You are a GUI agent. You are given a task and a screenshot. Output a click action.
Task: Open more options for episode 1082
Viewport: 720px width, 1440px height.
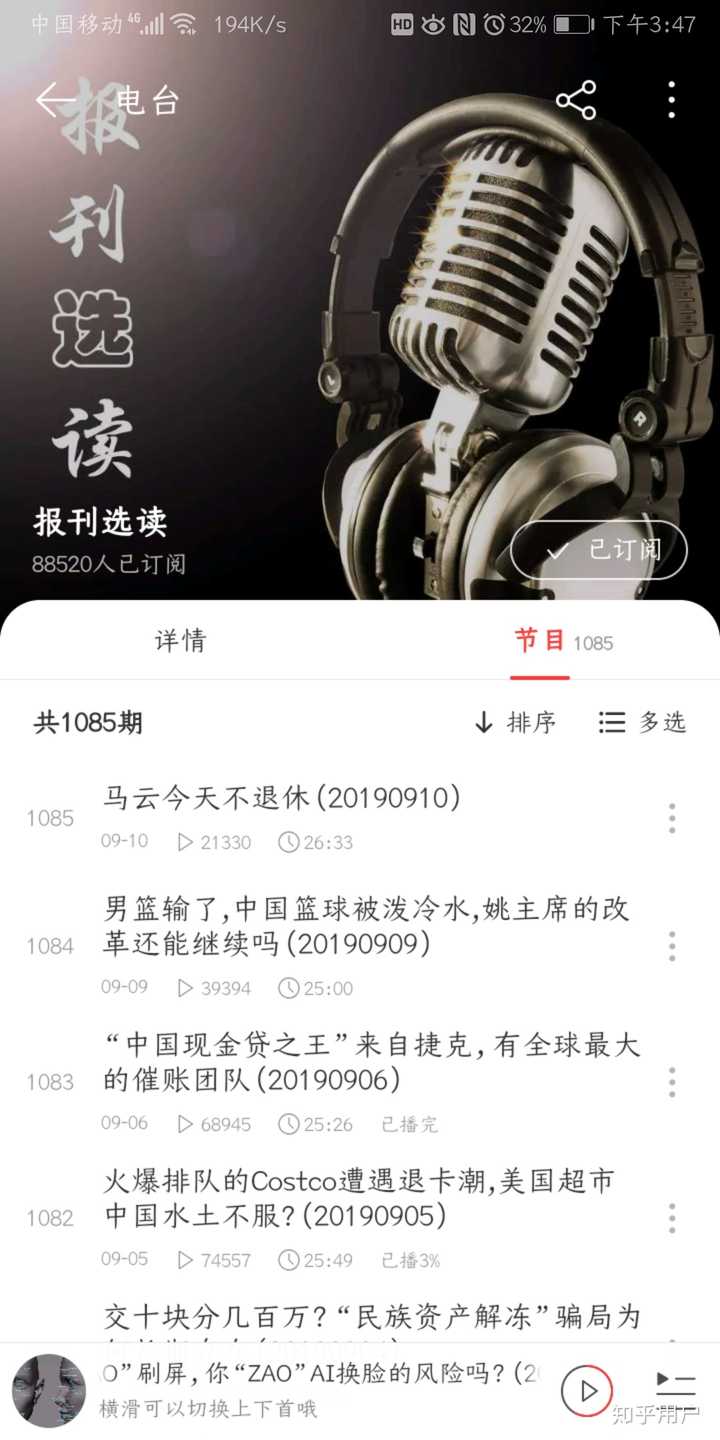[x=671, y=1218]
